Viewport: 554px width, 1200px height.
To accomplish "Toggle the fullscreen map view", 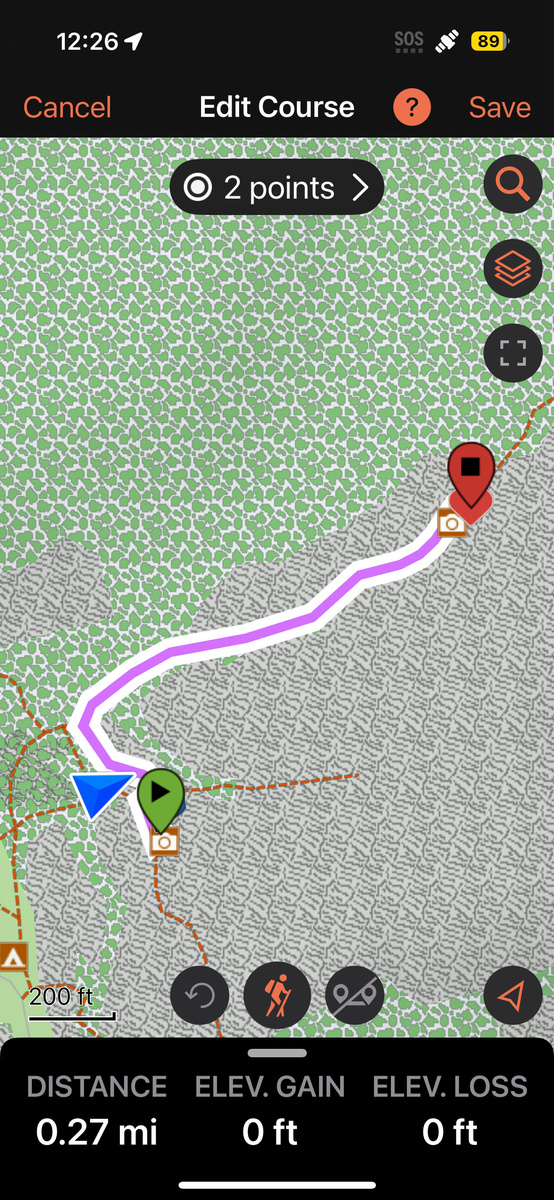I will tap(513, 353).
